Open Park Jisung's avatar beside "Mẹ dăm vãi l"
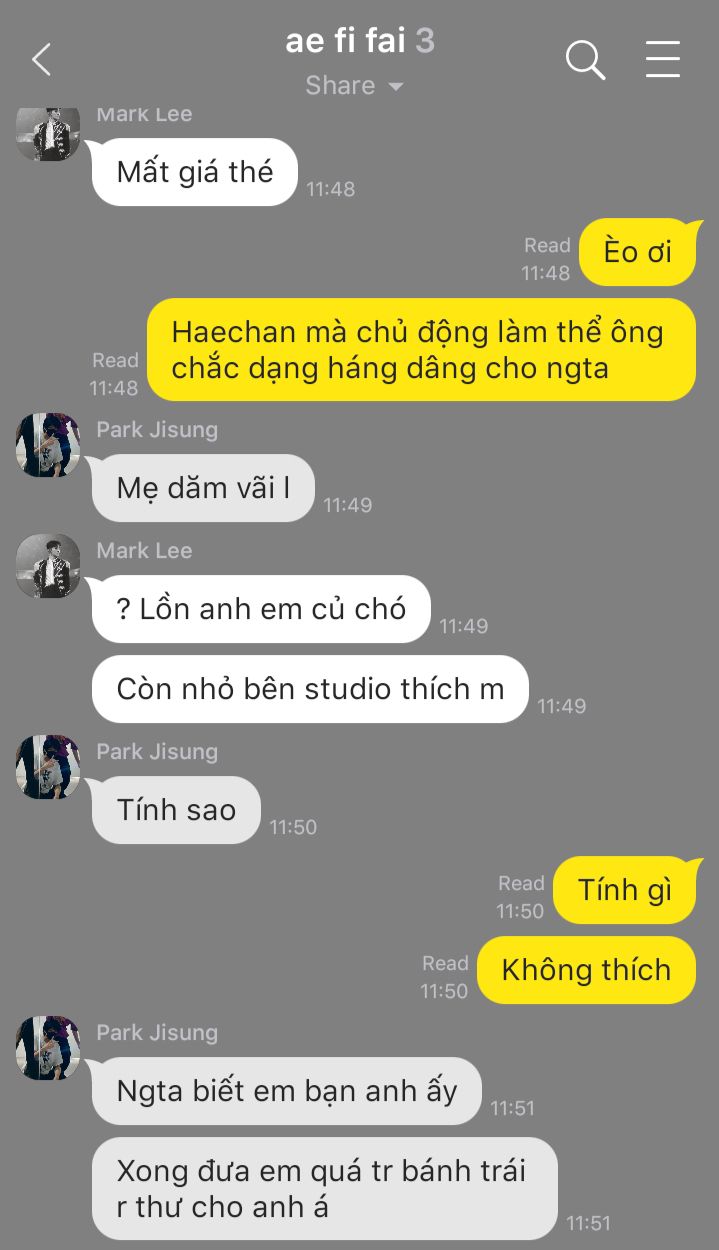 point(47,445)
